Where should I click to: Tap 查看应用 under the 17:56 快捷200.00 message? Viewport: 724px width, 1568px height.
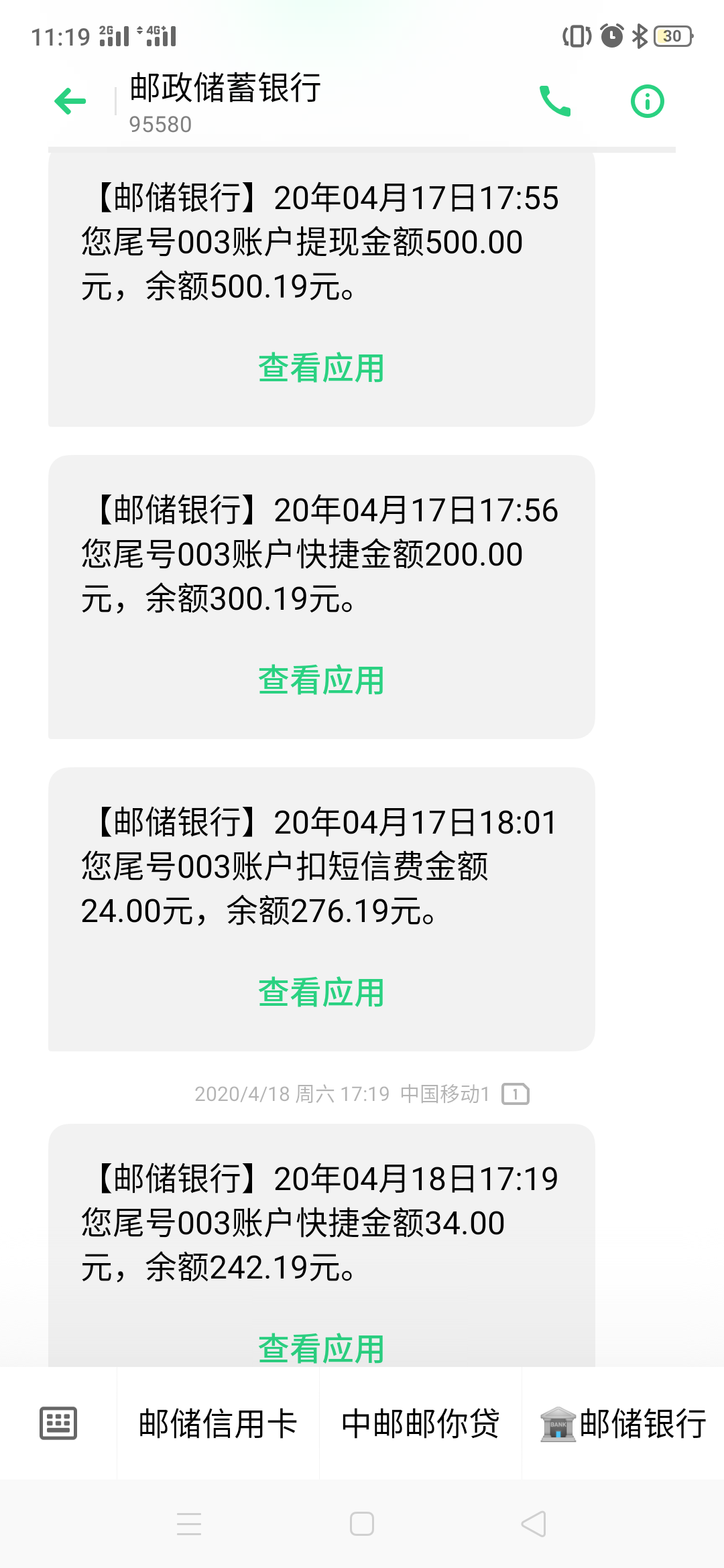(321, 680)
